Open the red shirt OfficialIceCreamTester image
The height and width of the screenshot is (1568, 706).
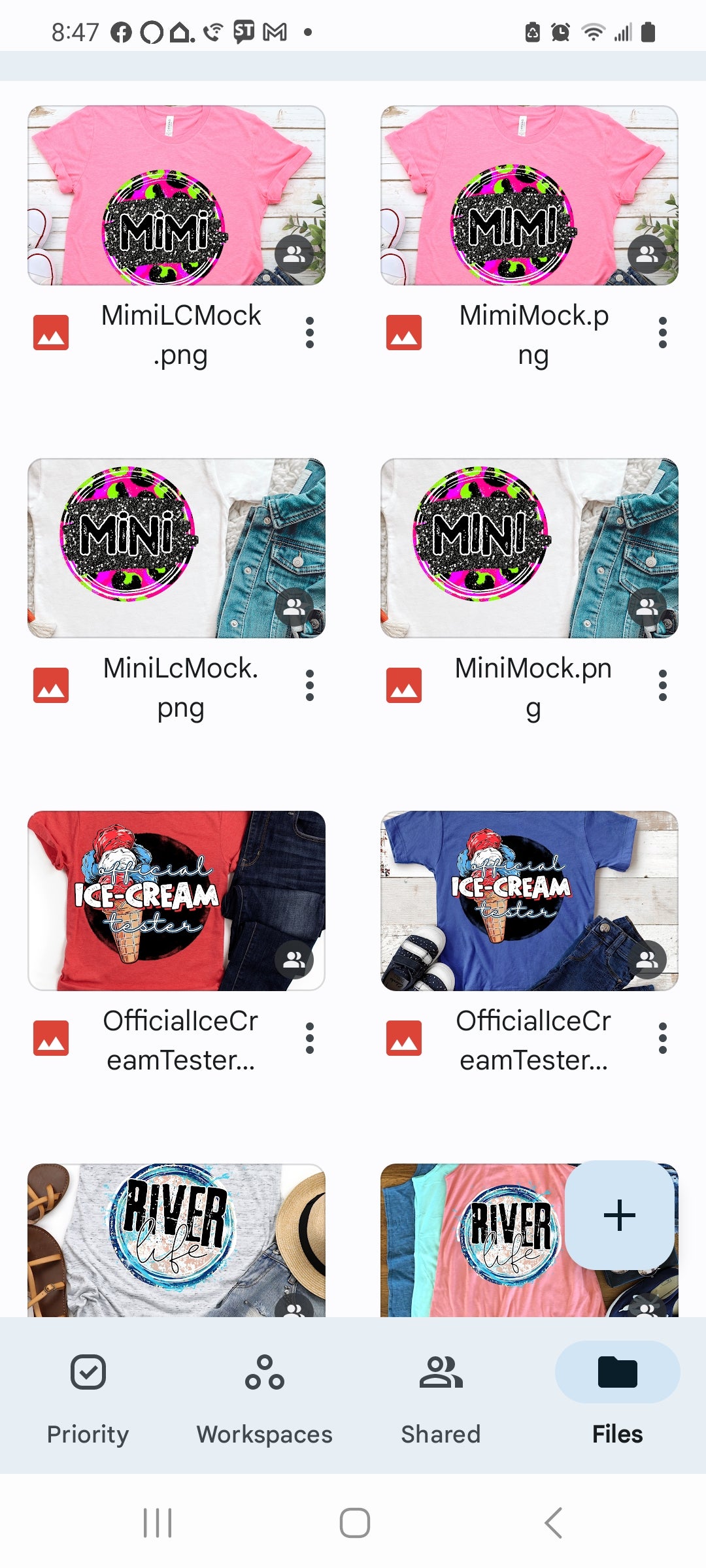176,900
